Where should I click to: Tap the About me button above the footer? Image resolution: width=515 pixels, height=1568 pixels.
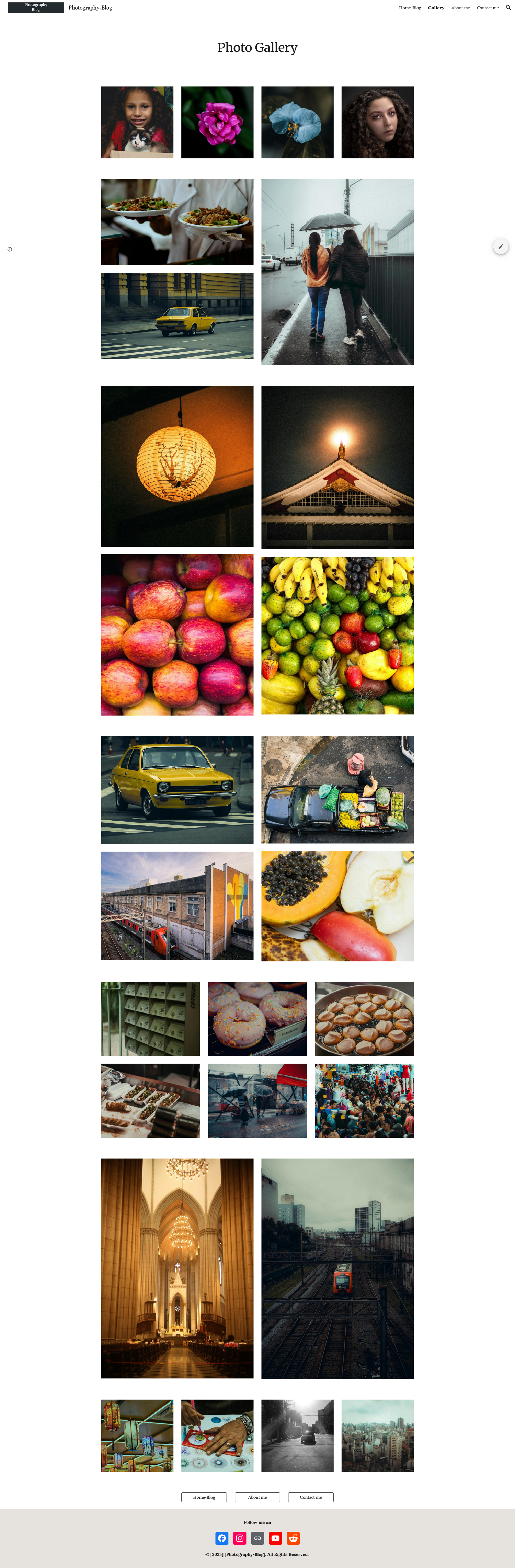[257, 1497]
